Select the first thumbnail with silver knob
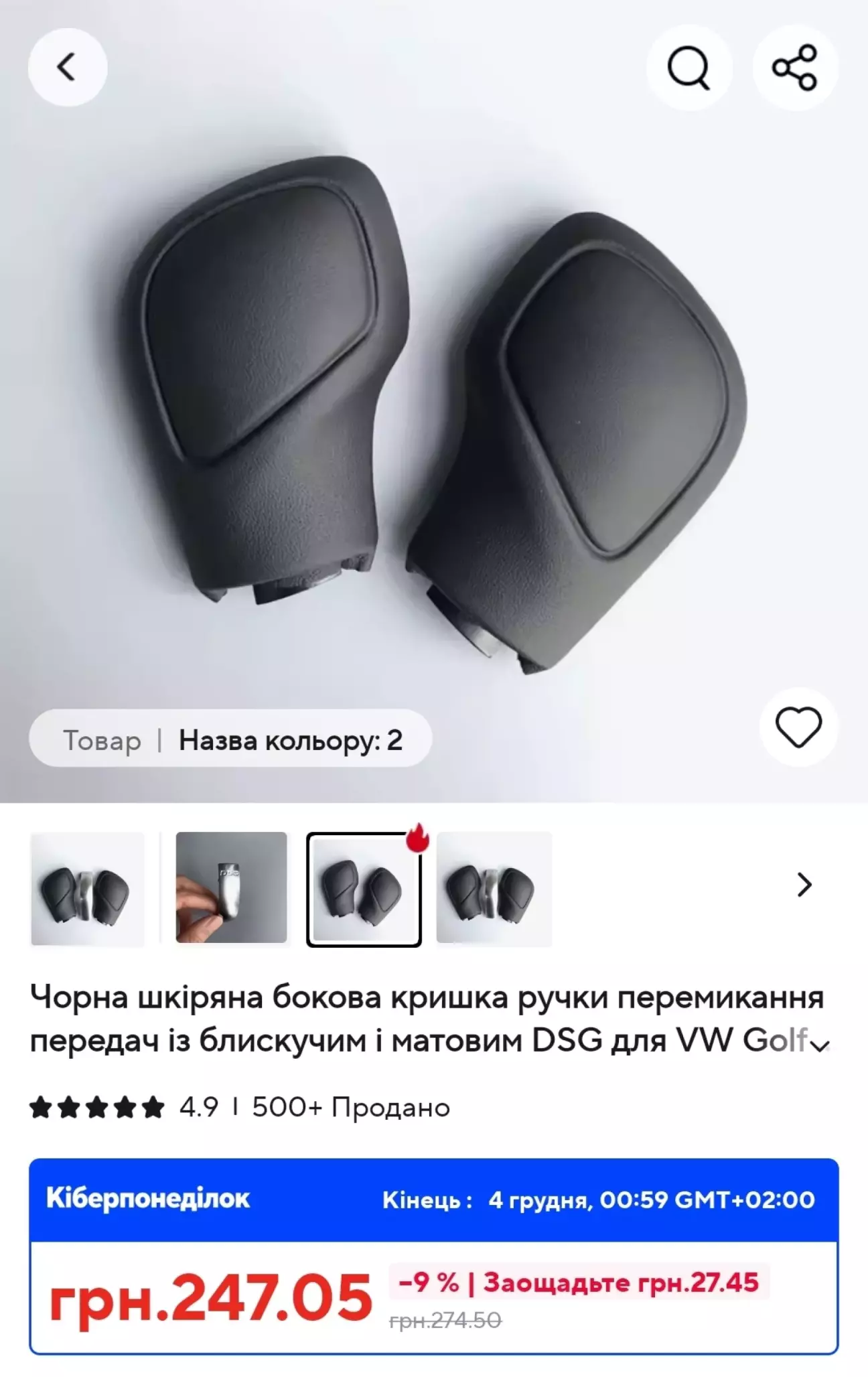 pyautogui.click(x=88, y=888)
